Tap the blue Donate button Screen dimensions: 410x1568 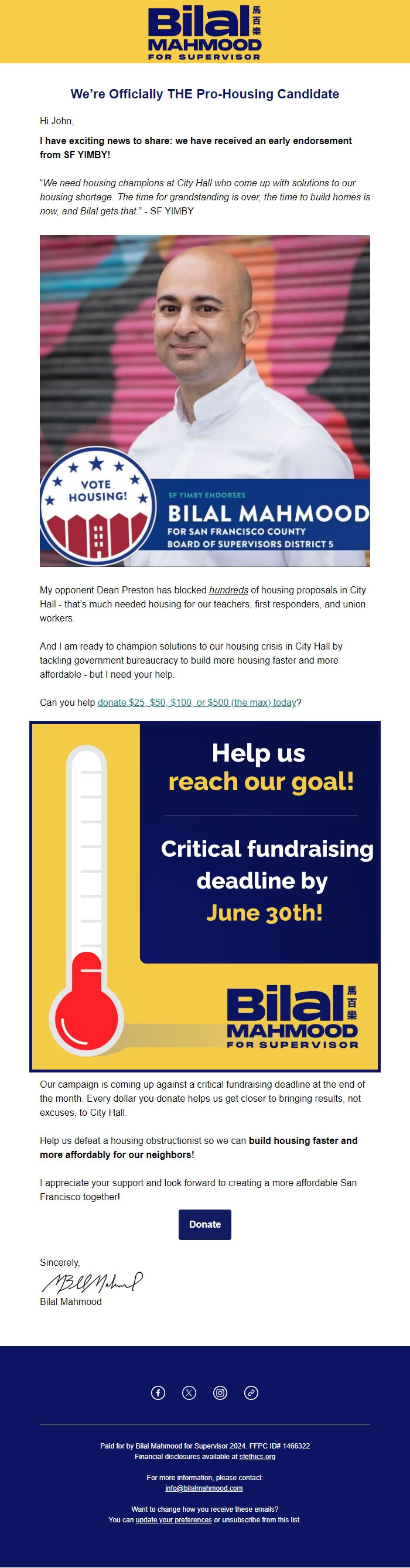[x=204, y=1224]
